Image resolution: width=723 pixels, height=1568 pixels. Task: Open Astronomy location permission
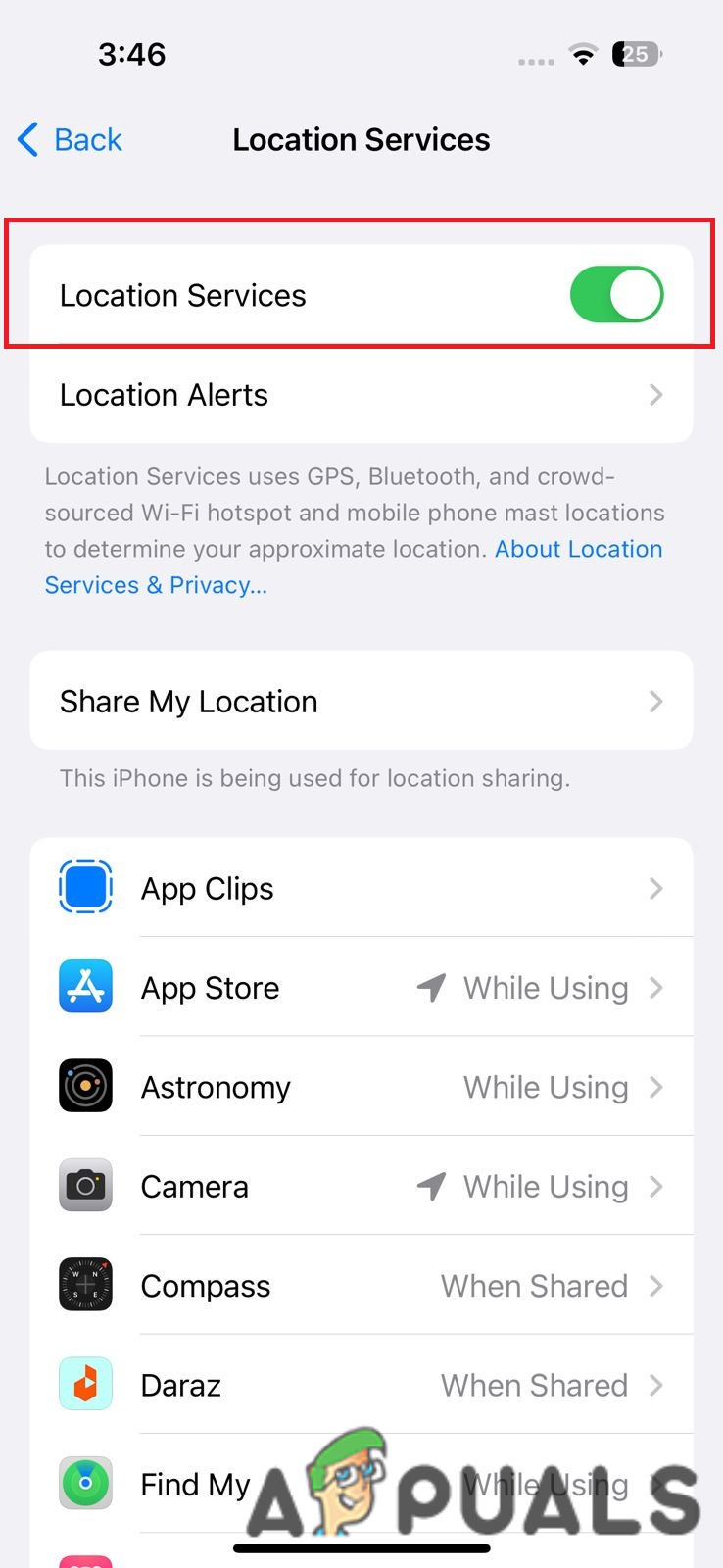point(361,1088)
